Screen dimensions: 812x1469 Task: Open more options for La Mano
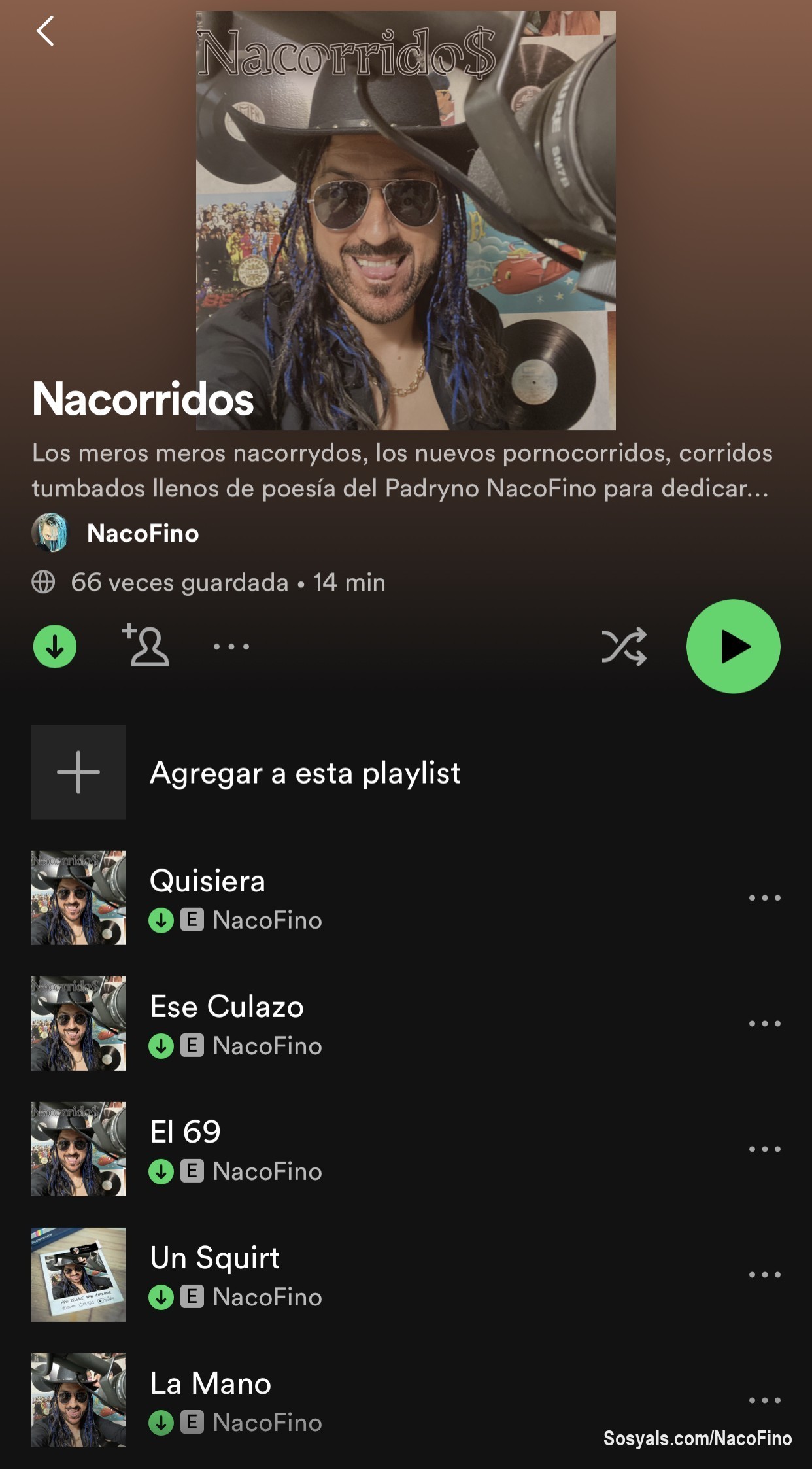tap(764, 1400)
